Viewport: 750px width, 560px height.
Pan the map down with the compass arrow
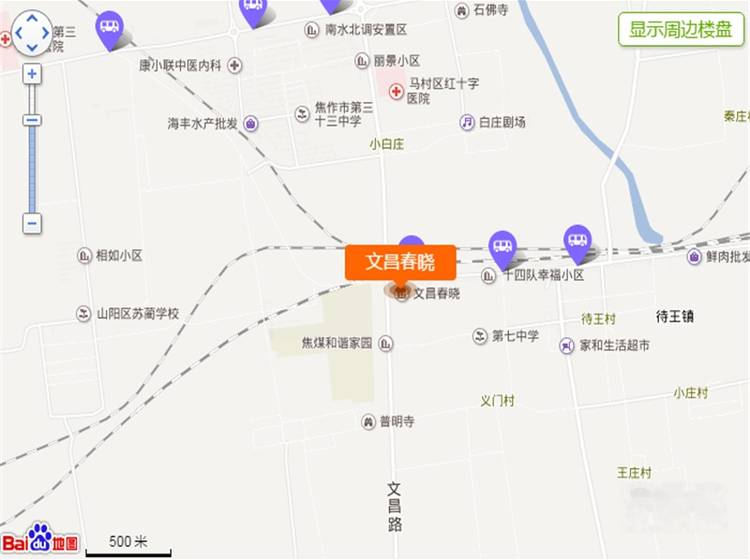click(32, 48)
